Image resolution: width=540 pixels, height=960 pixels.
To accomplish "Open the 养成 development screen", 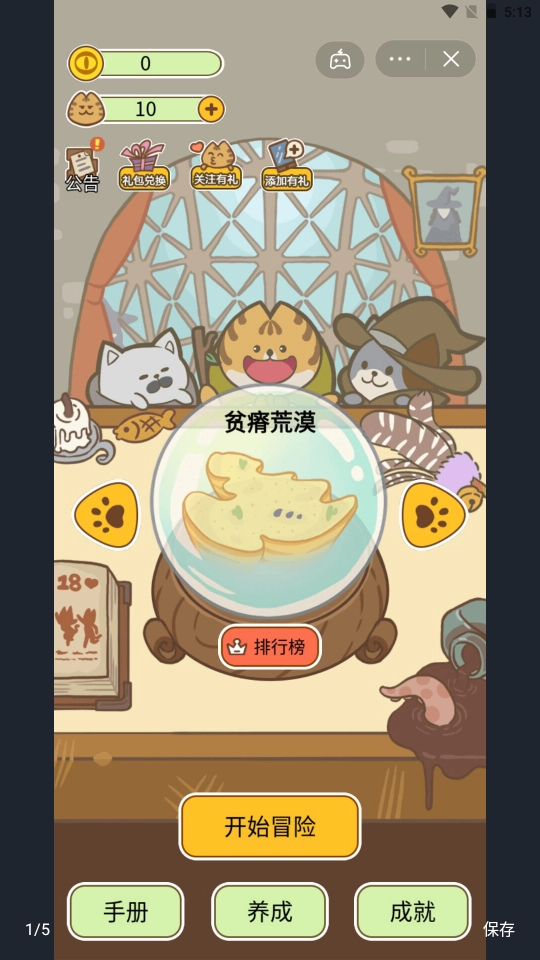I will [x=270, y=912].
